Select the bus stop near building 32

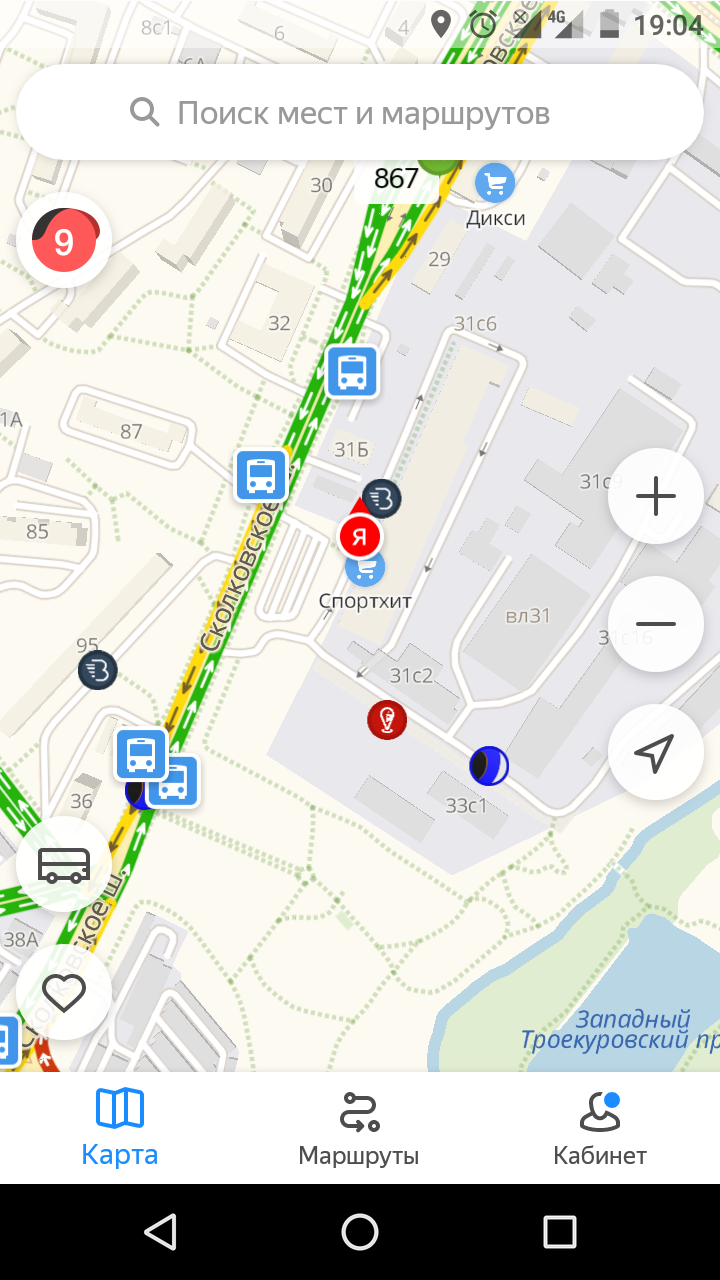[x=352, y=372]
